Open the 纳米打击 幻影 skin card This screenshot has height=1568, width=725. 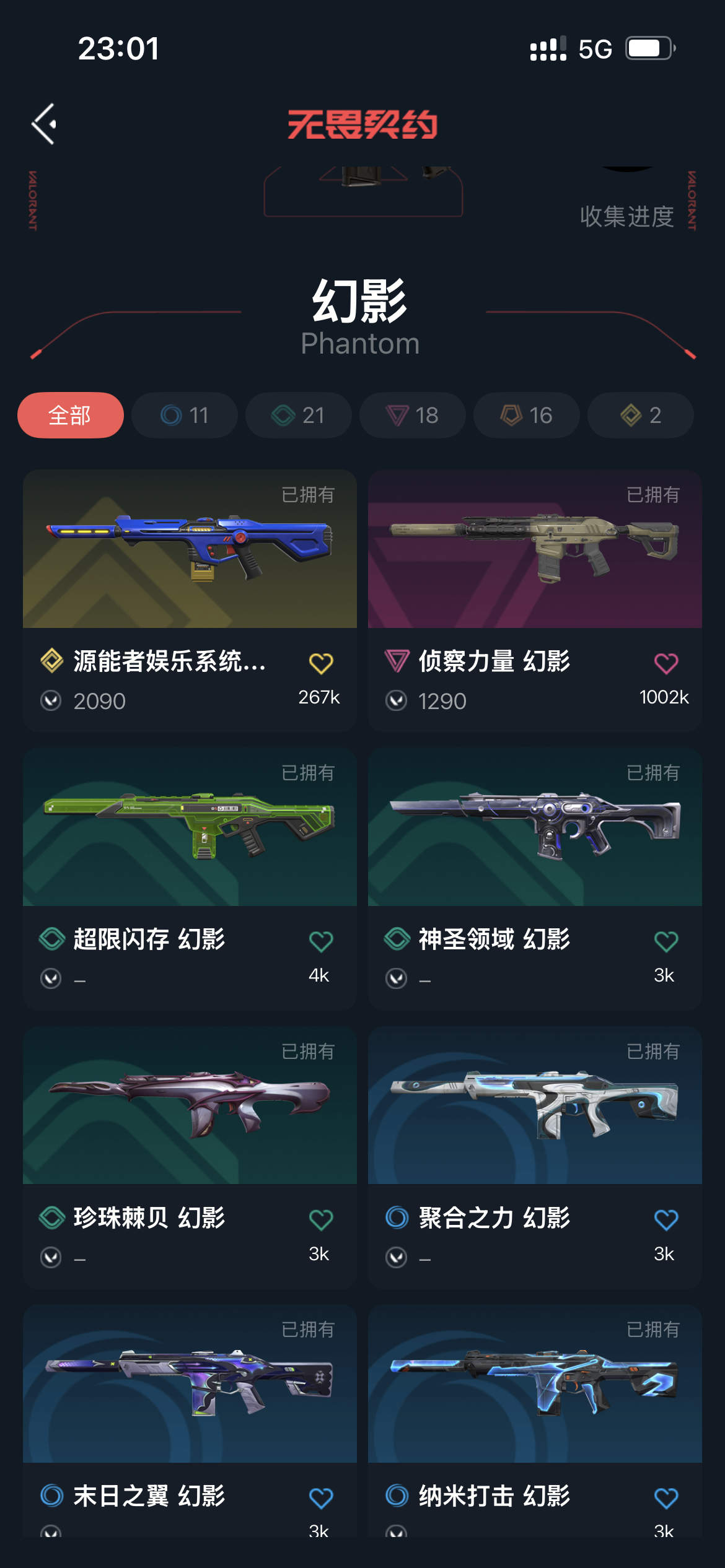point(535,1384)
